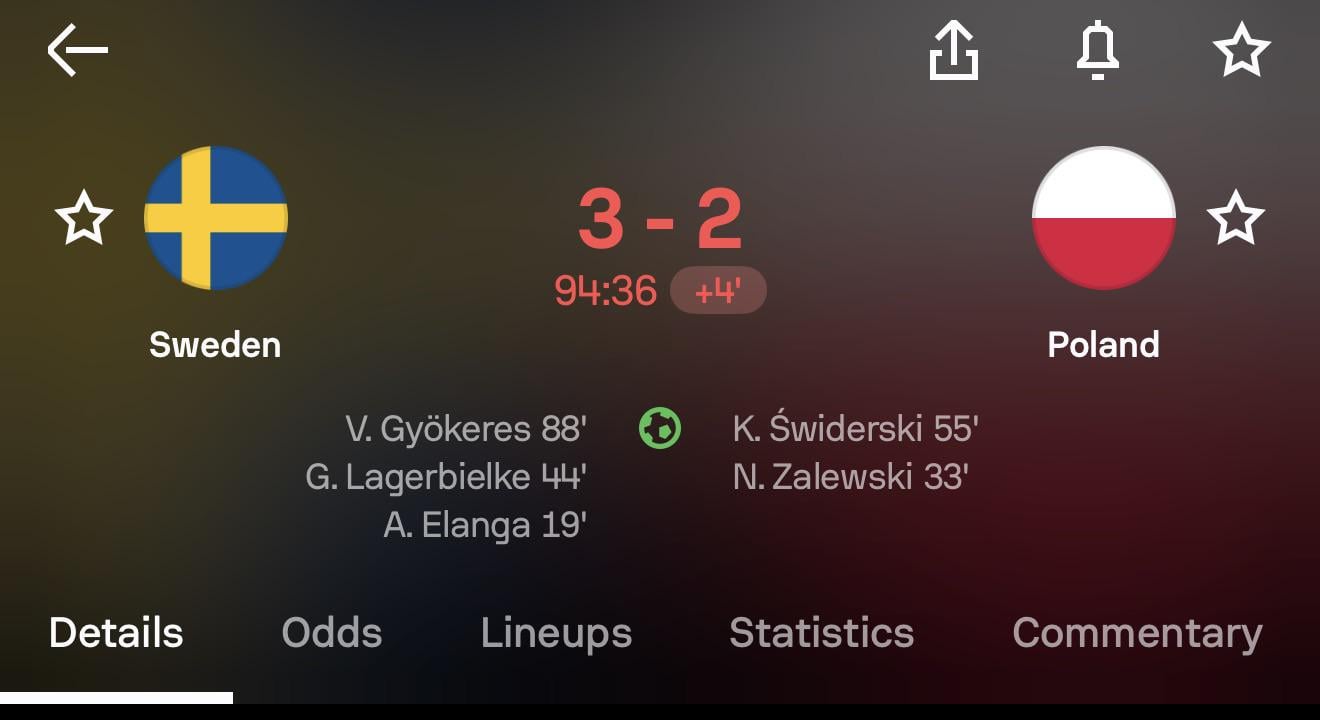The height and width of the screenshot is (720, 1320).
Task: Favorite the Sweden team star
Action: point(84,218)
